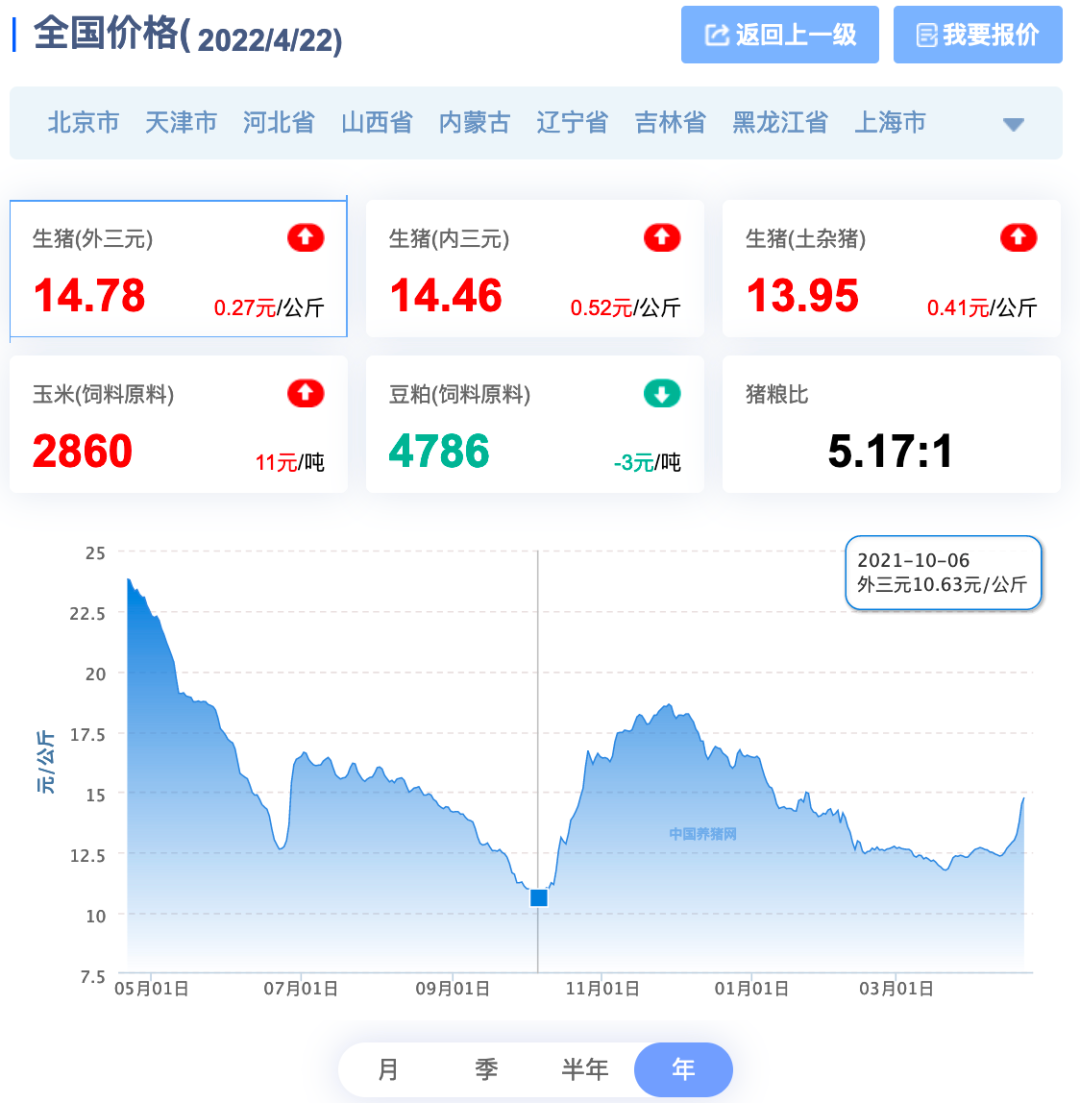Choose 上海市 region
1080x1103 pixels.
[x=890, y=123]
